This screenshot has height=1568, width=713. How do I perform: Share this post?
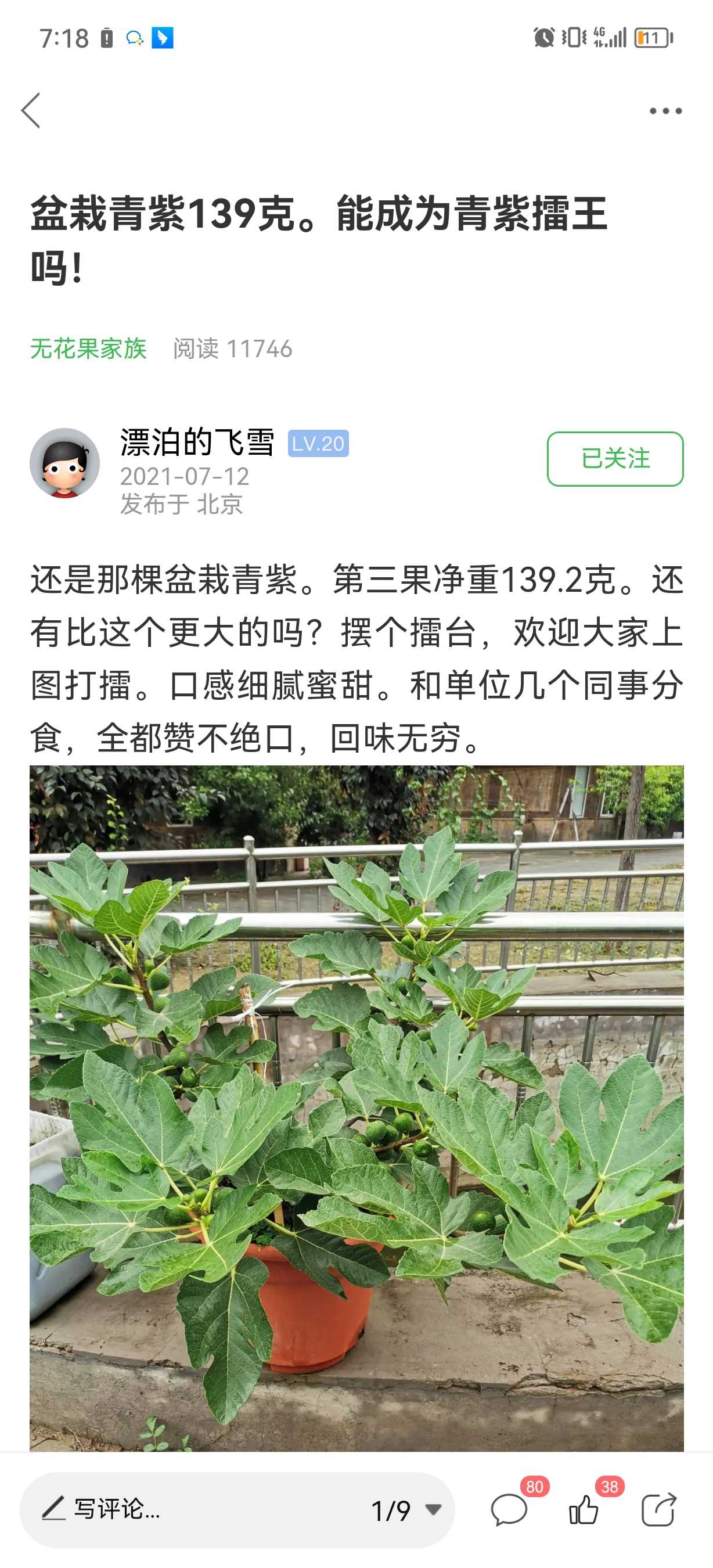(x=659, y=1509)
